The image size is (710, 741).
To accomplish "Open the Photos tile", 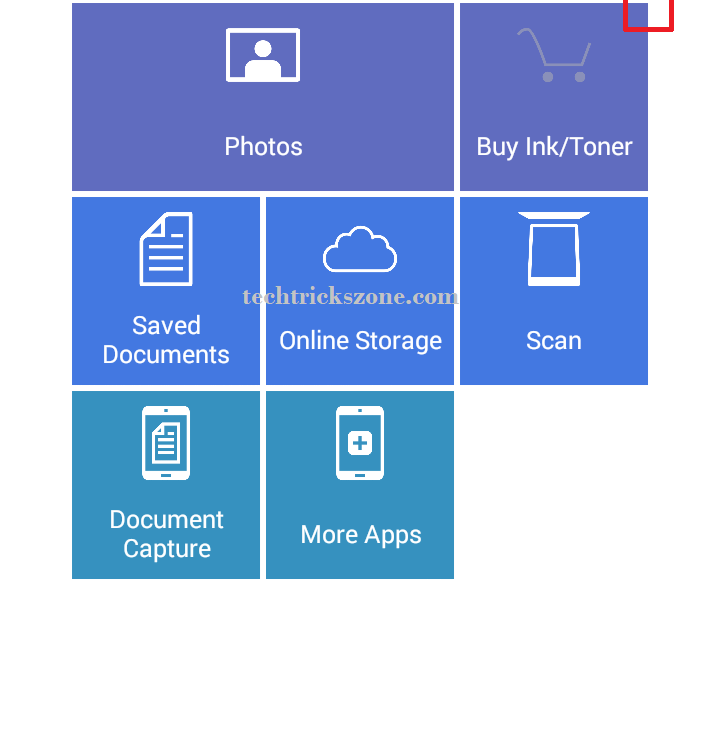I will pyautogui.click(x=263, y=97).
